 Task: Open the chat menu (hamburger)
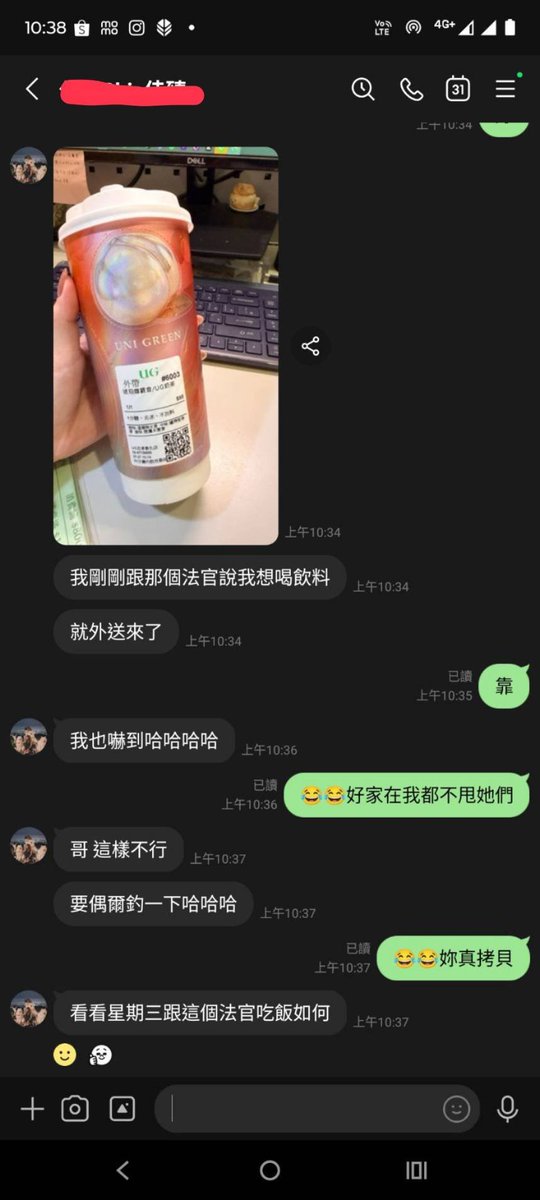(506, 89)
